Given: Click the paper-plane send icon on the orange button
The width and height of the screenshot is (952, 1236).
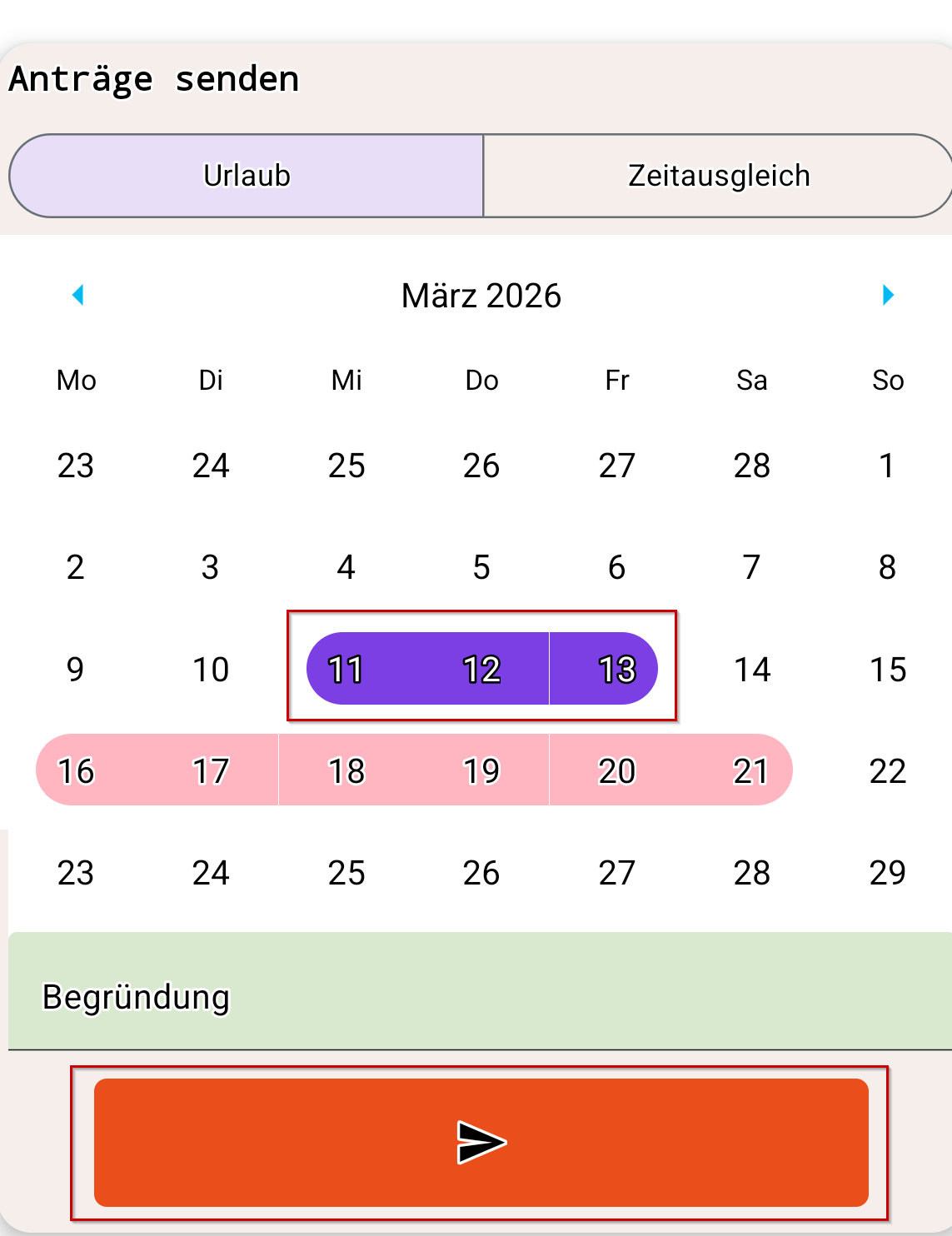Looking at the screenshot, I should tap(481, 1143).
